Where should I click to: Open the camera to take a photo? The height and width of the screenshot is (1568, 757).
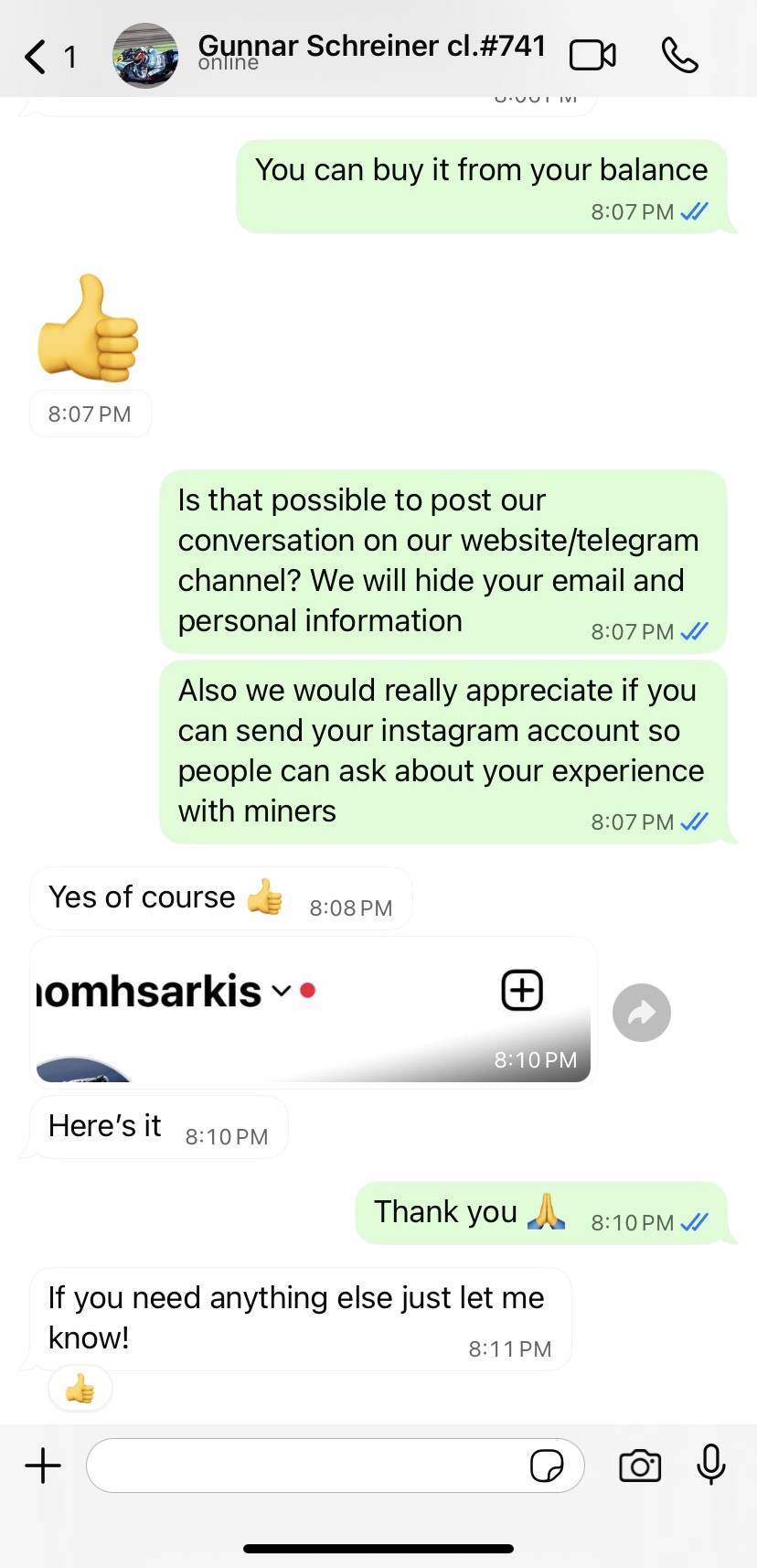click(640, 1466)
